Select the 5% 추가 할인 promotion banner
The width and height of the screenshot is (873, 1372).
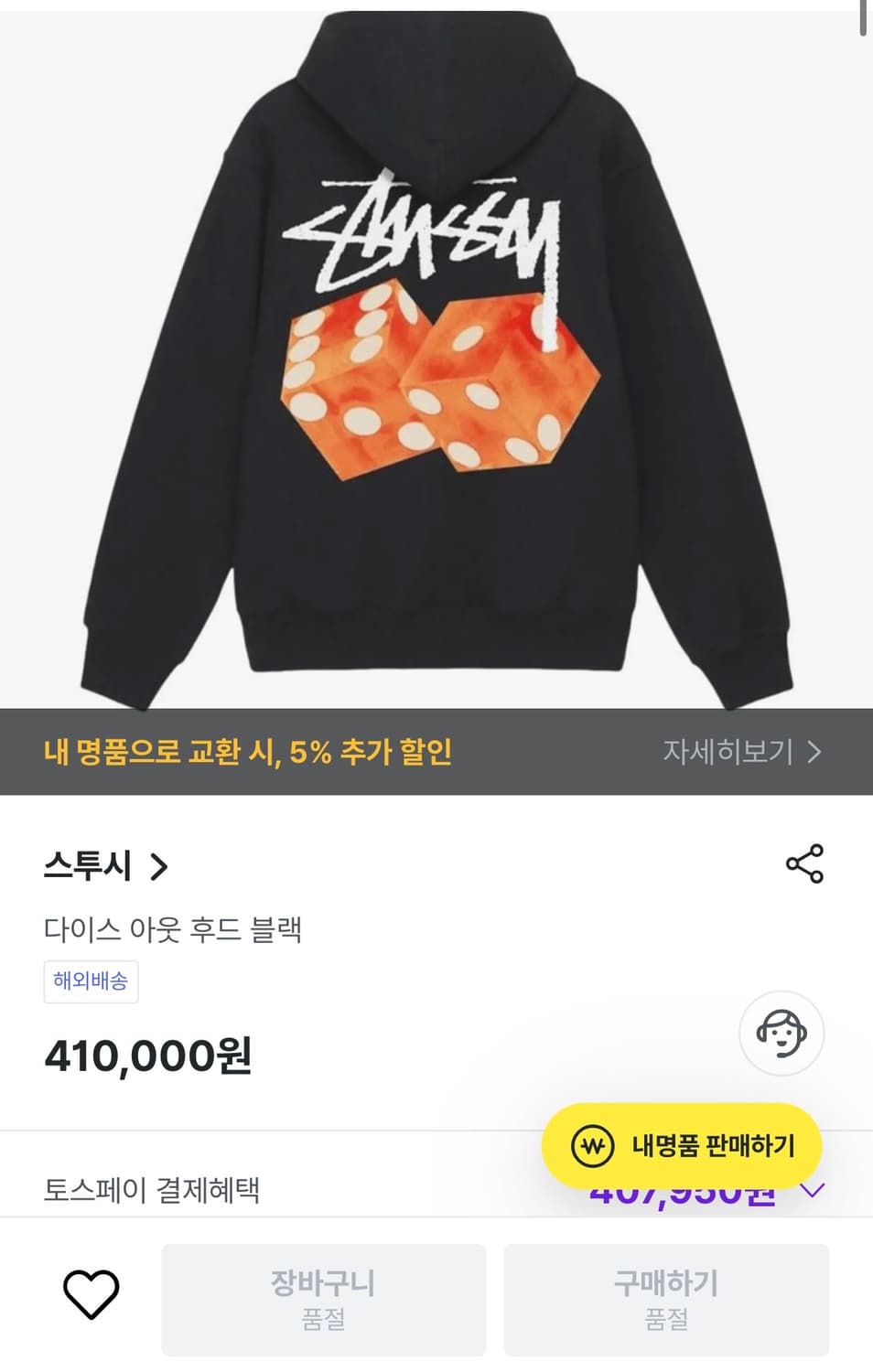(x=253, y=753)
